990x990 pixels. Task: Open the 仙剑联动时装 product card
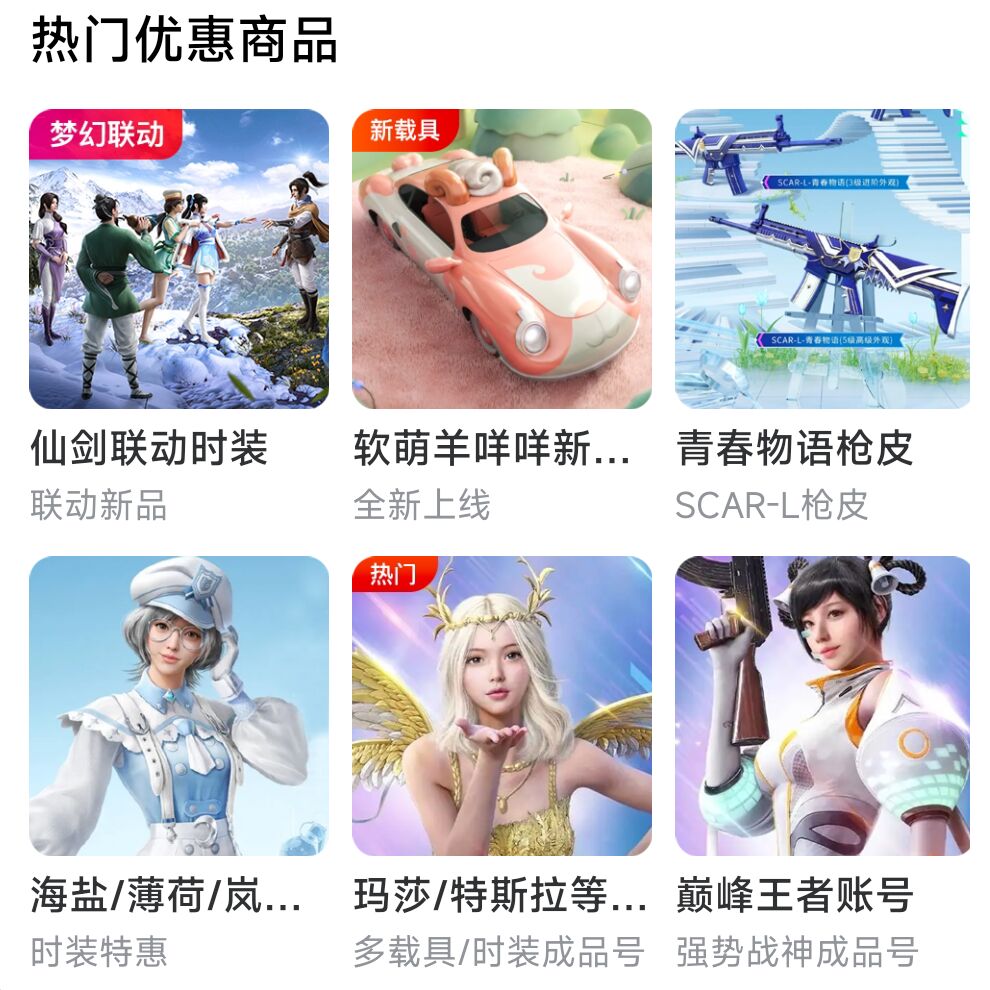(179, 260)
